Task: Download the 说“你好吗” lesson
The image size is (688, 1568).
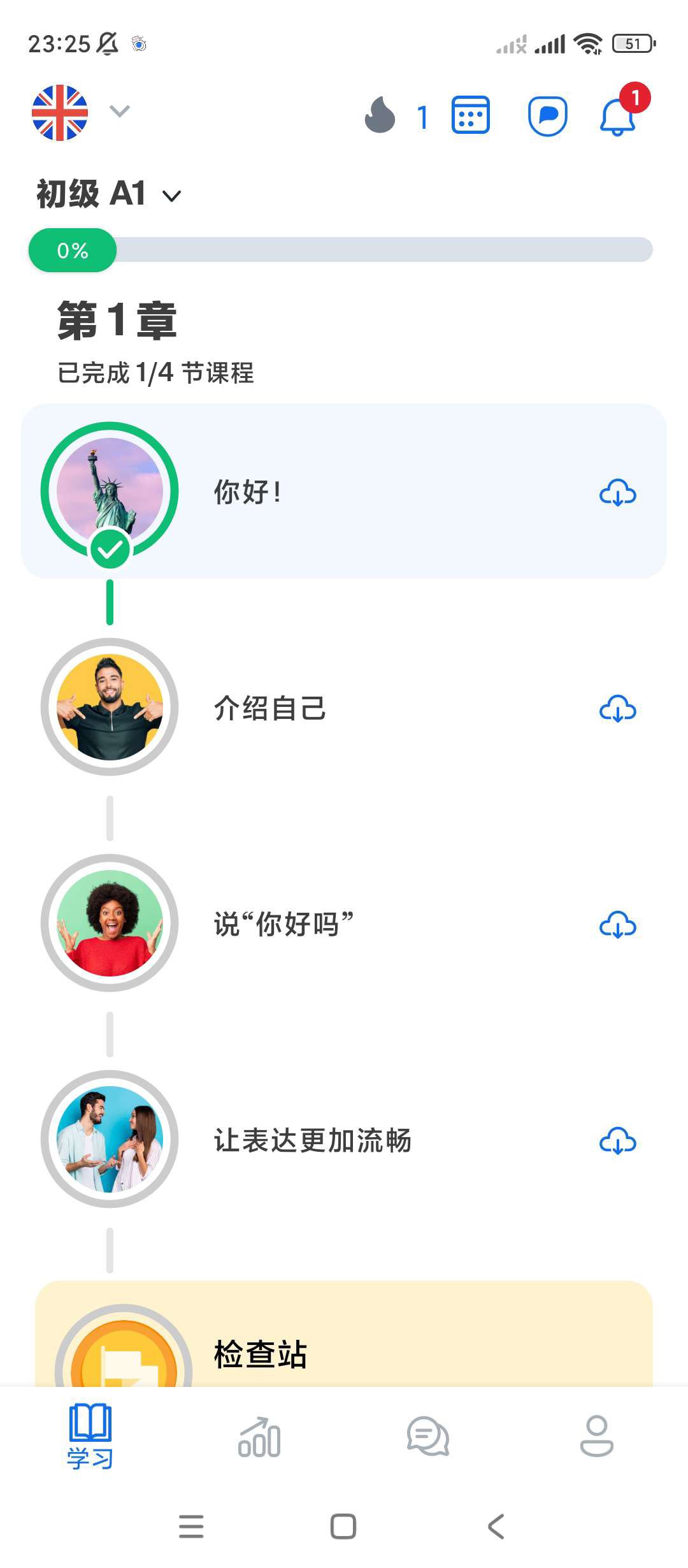Action: click(617, 925)
